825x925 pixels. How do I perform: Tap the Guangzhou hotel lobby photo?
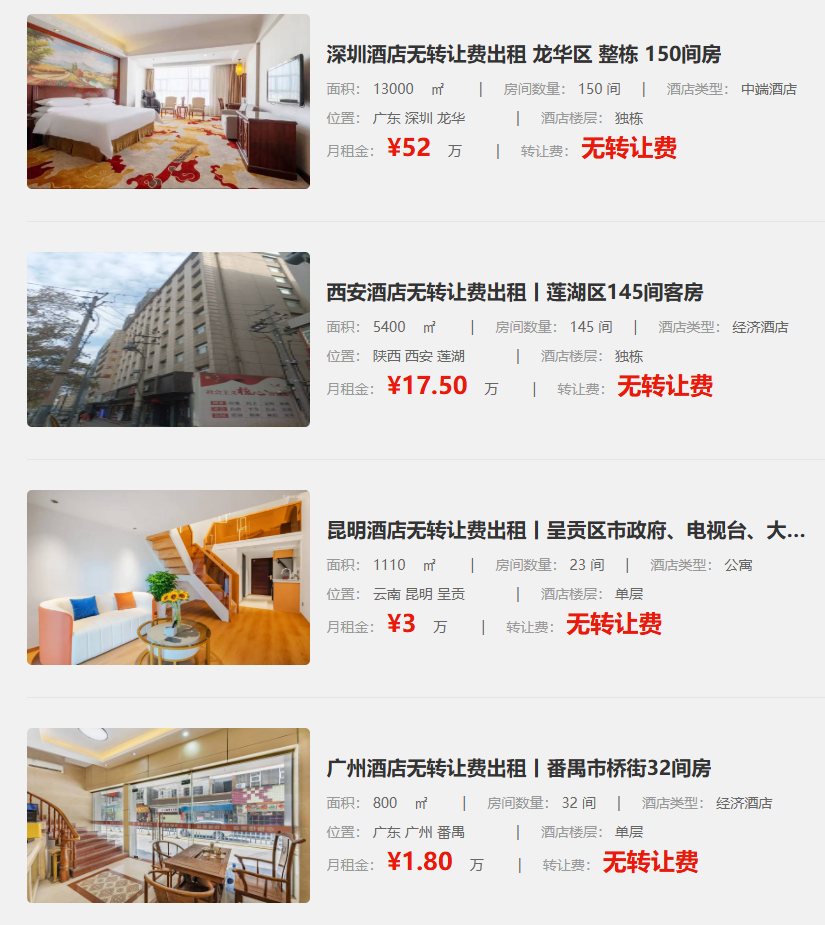[168, 815]
